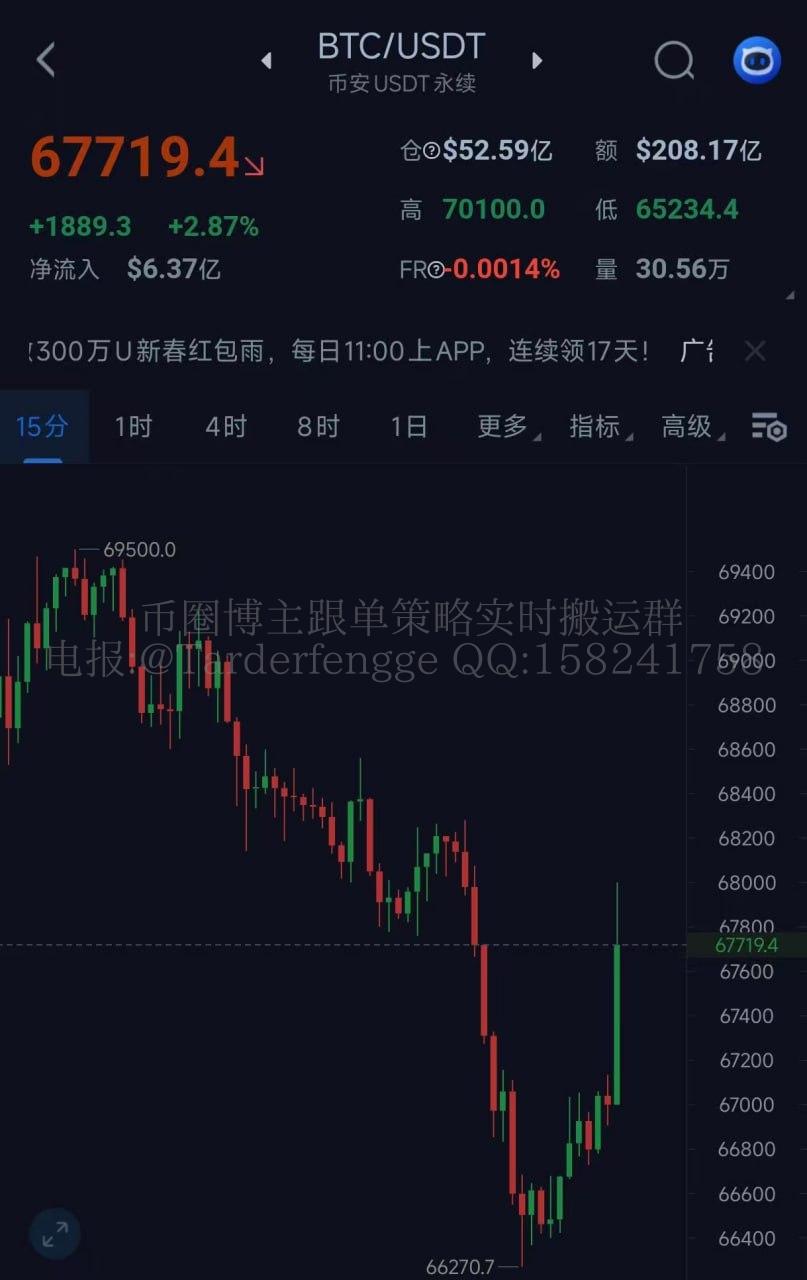807x1280 pixels.
Task: Switch to the 8时 timeframe
Action: [x=318, y=427]
